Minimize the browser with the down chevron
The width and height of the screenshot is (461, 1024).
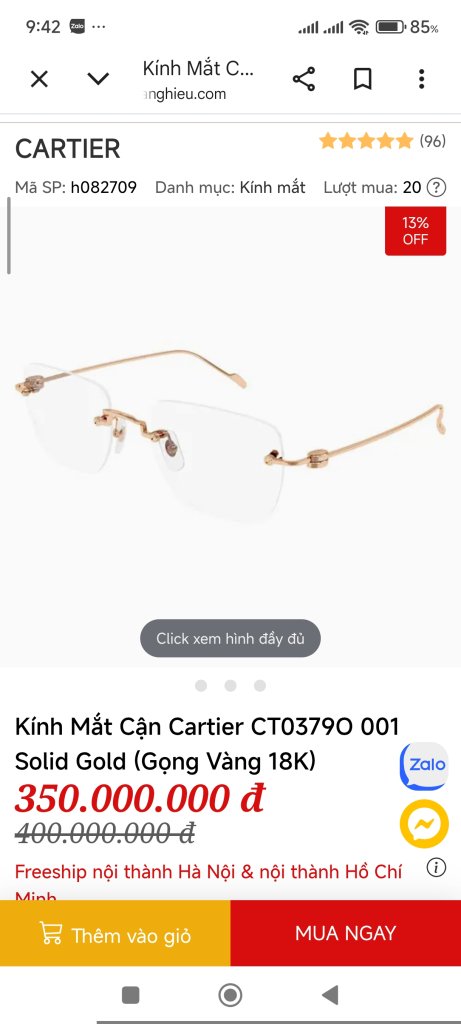point(98,80)
